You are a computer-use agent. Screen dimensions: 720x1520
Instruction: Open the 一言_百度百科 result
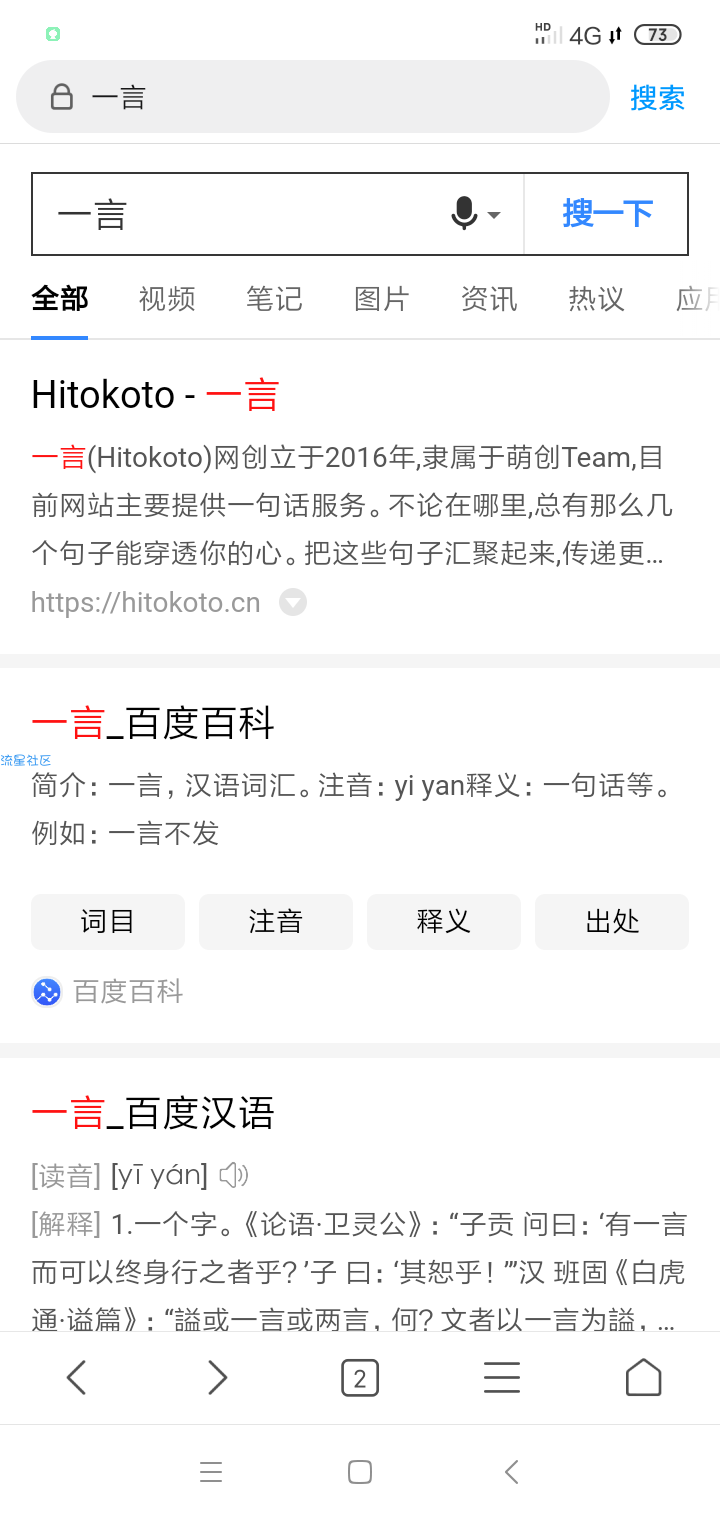click(153, 724)
